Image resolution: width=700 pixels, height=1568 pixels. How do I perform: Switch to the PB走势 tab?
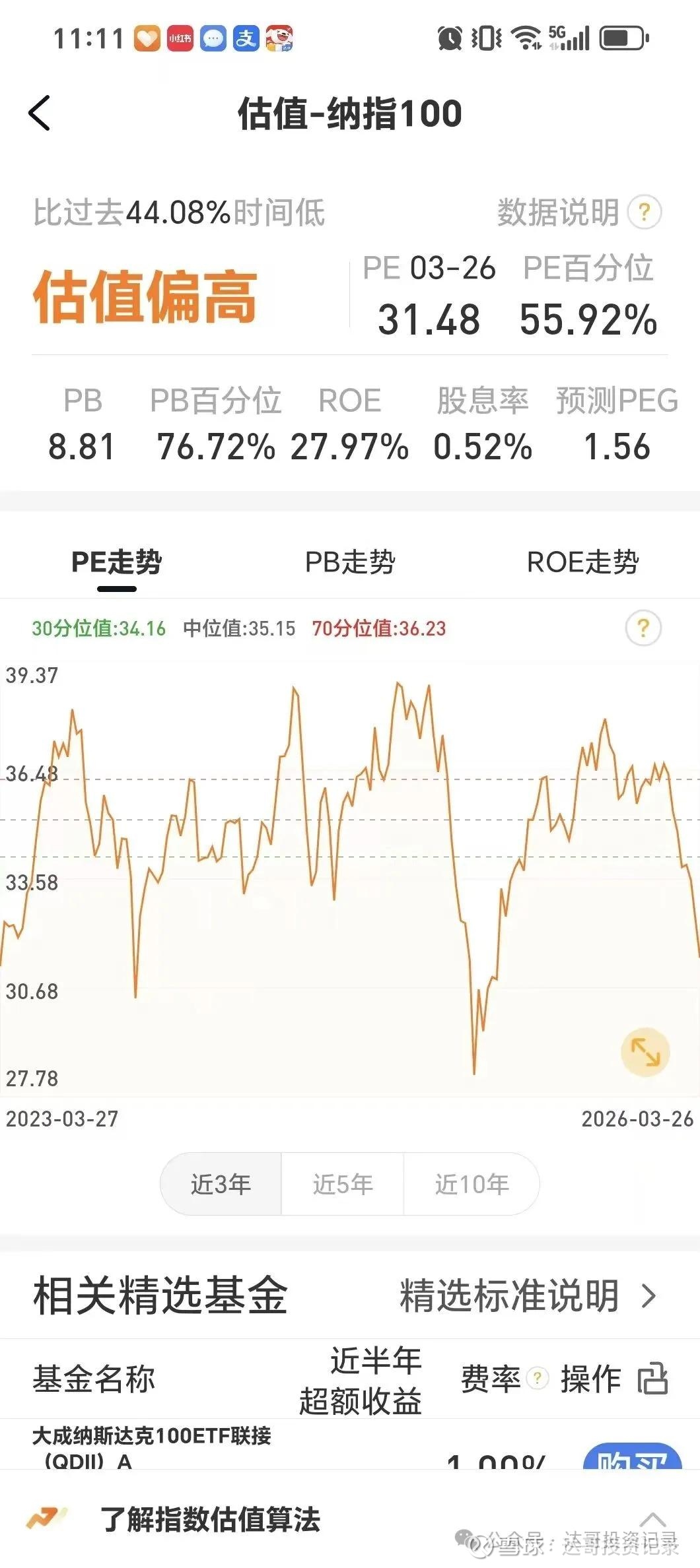[350, 562]
